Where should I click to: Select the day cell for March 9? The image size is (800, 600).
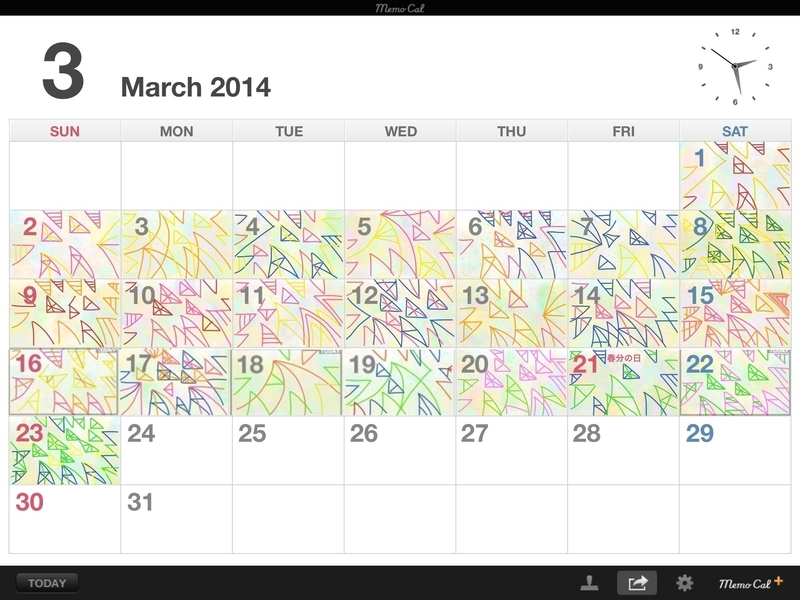65,314
